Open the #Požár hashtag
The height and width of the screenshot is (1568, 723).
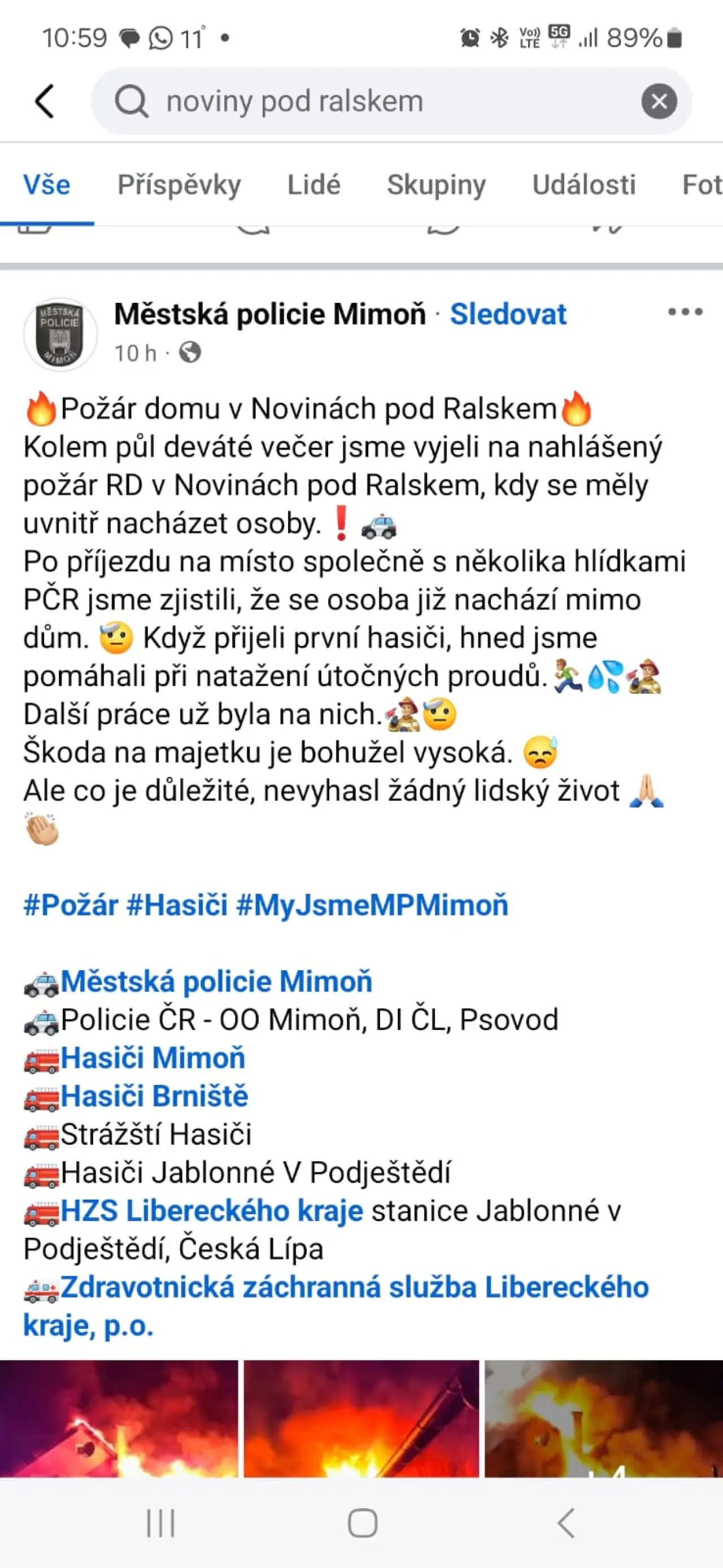click(x=71, y=905)
